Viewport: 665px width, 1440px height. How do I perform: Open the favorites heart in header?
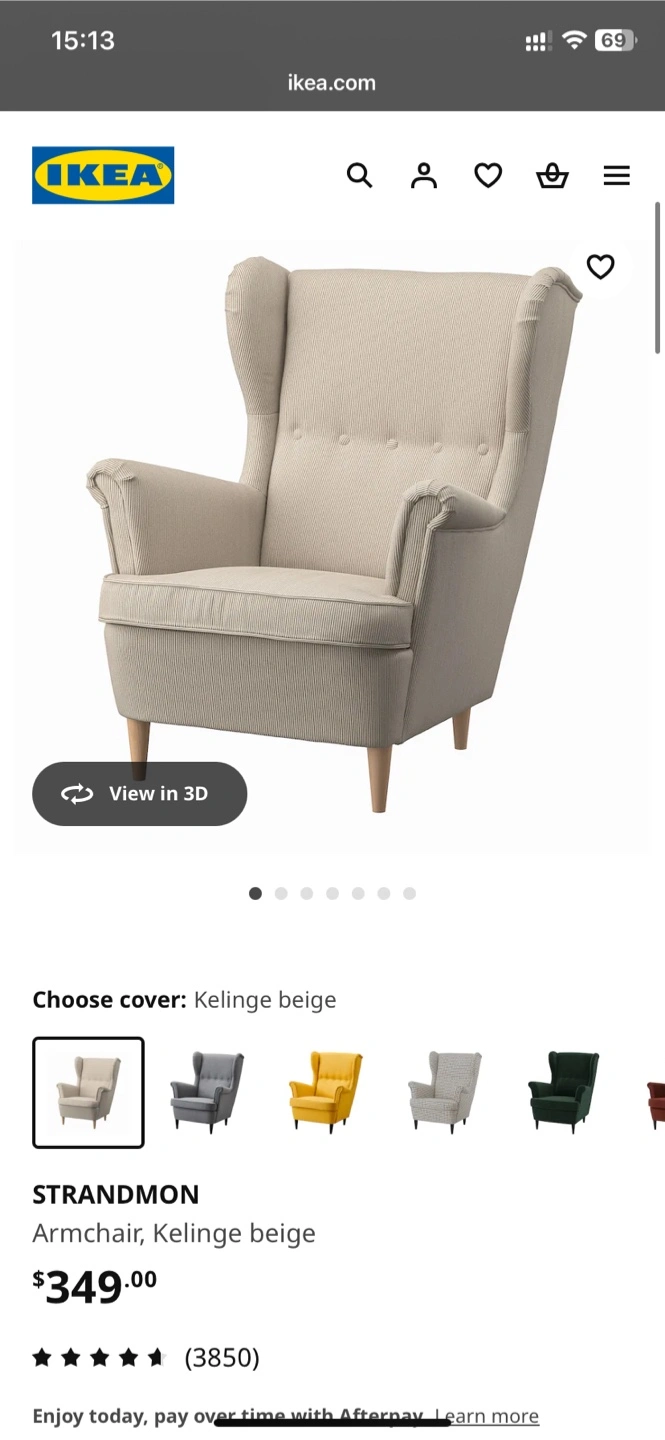[488, 176]
